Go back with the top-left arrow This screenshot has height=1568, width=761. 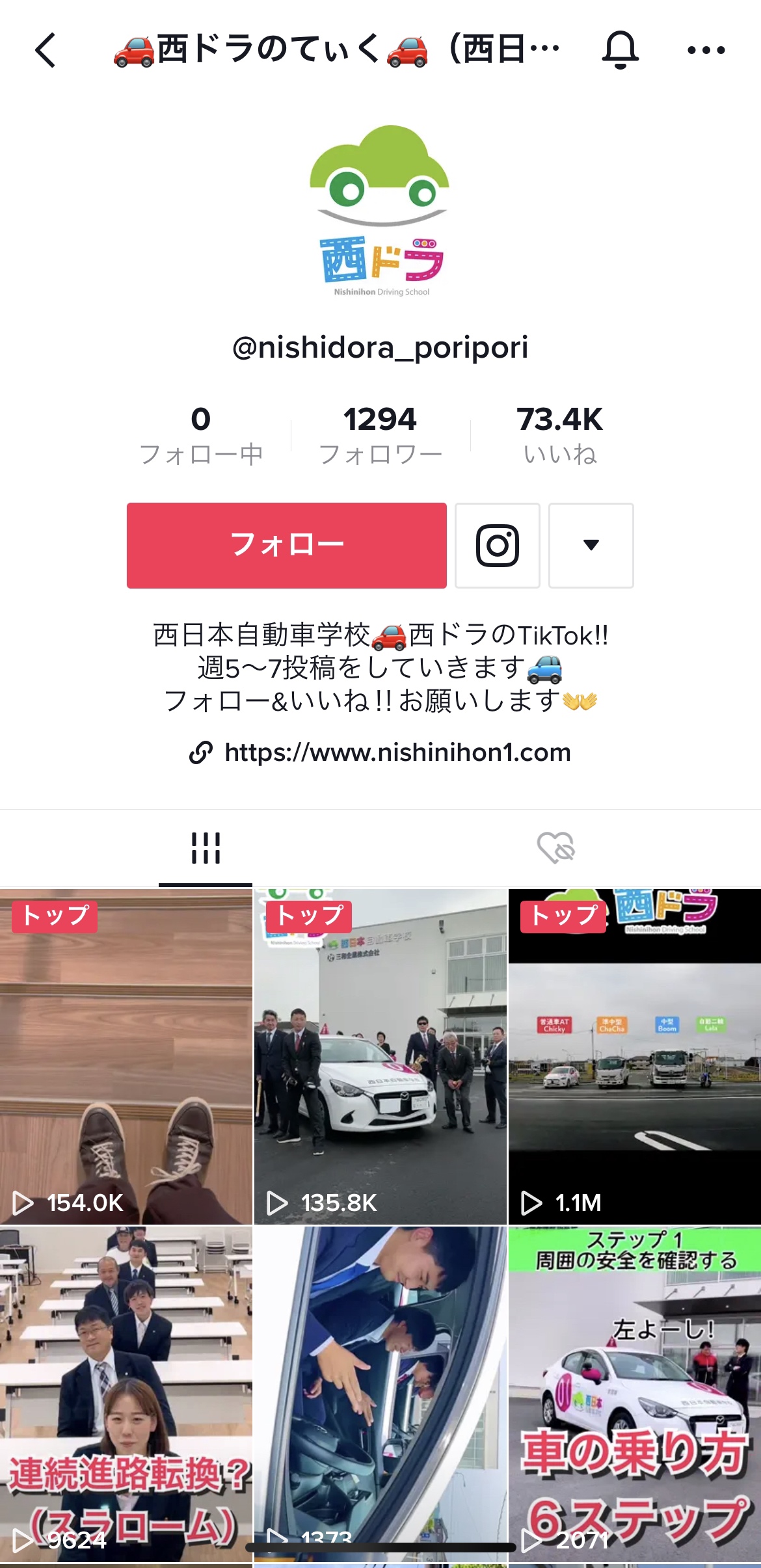46,50
